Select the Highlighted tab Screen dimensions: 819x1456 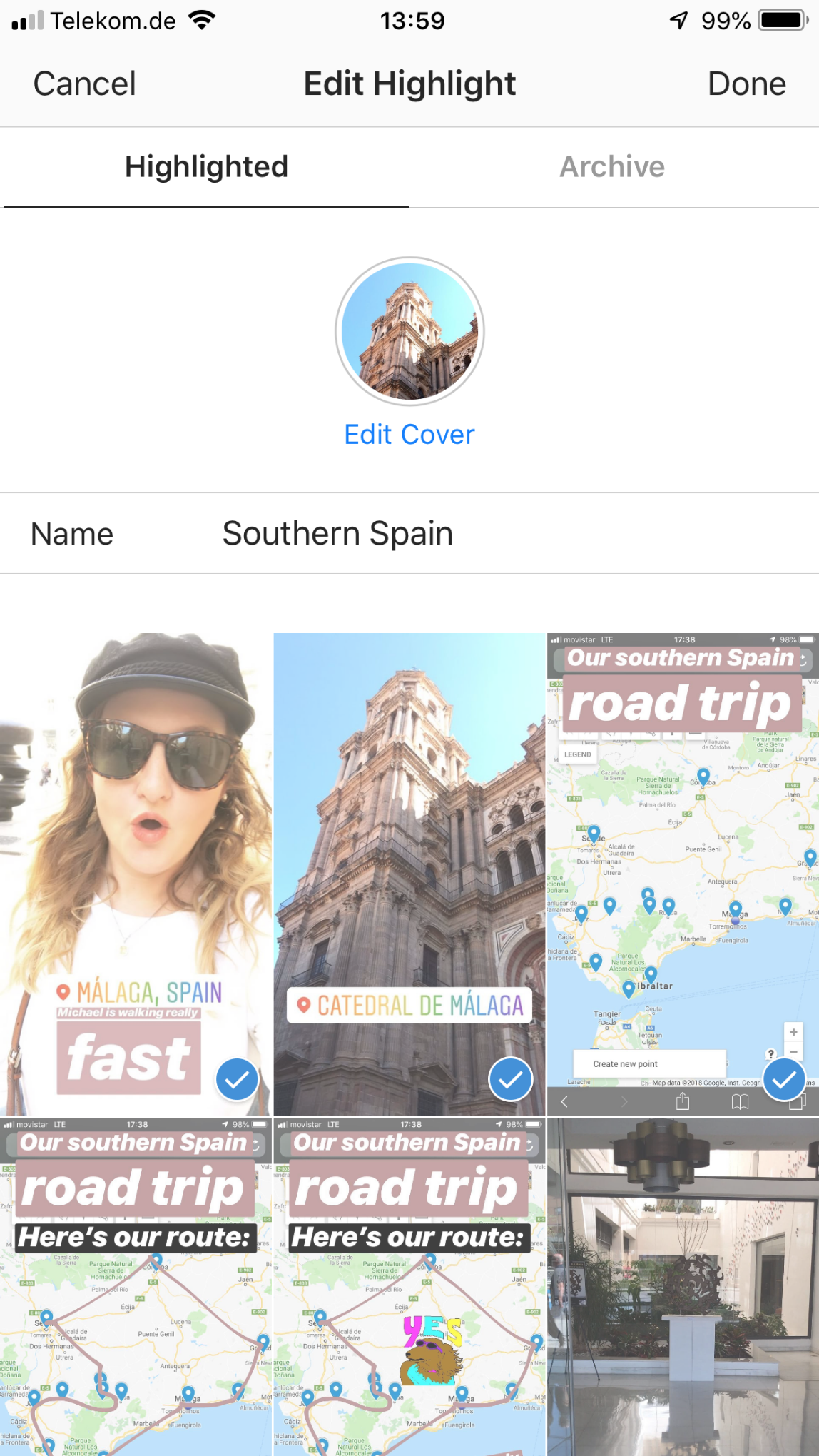point(206,167)
